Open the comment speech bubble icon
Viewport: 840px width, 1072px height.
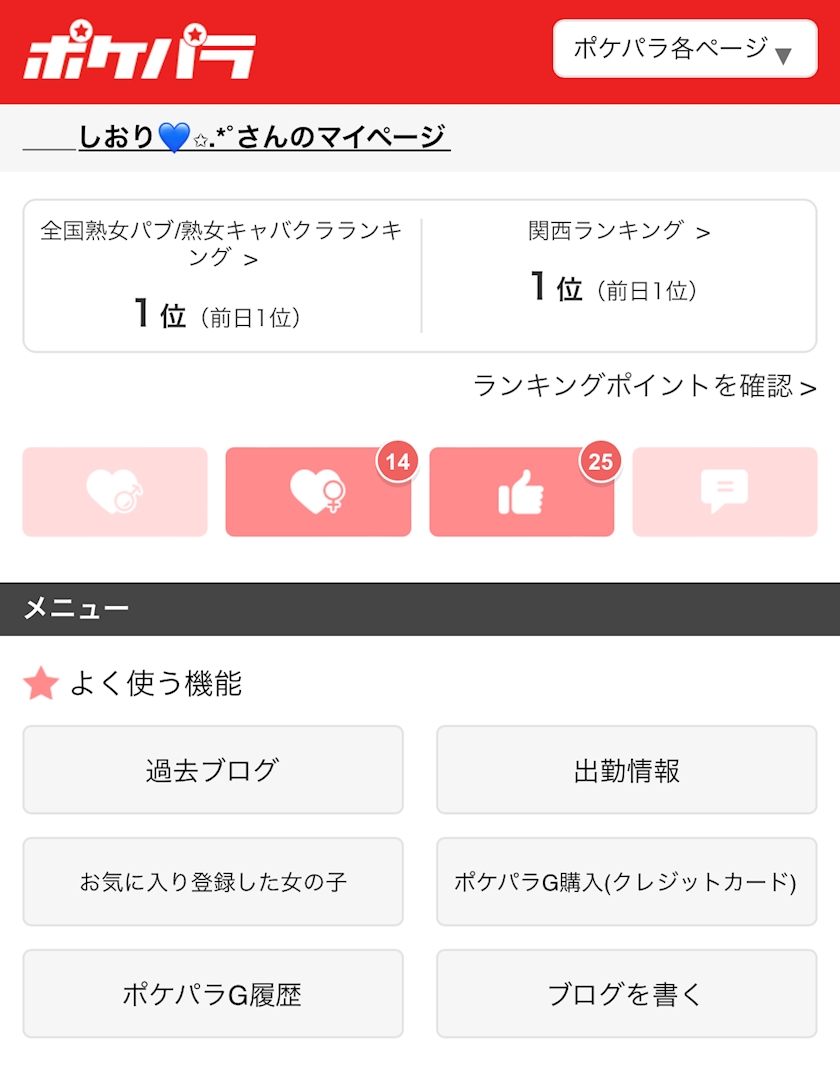[724, 492]
